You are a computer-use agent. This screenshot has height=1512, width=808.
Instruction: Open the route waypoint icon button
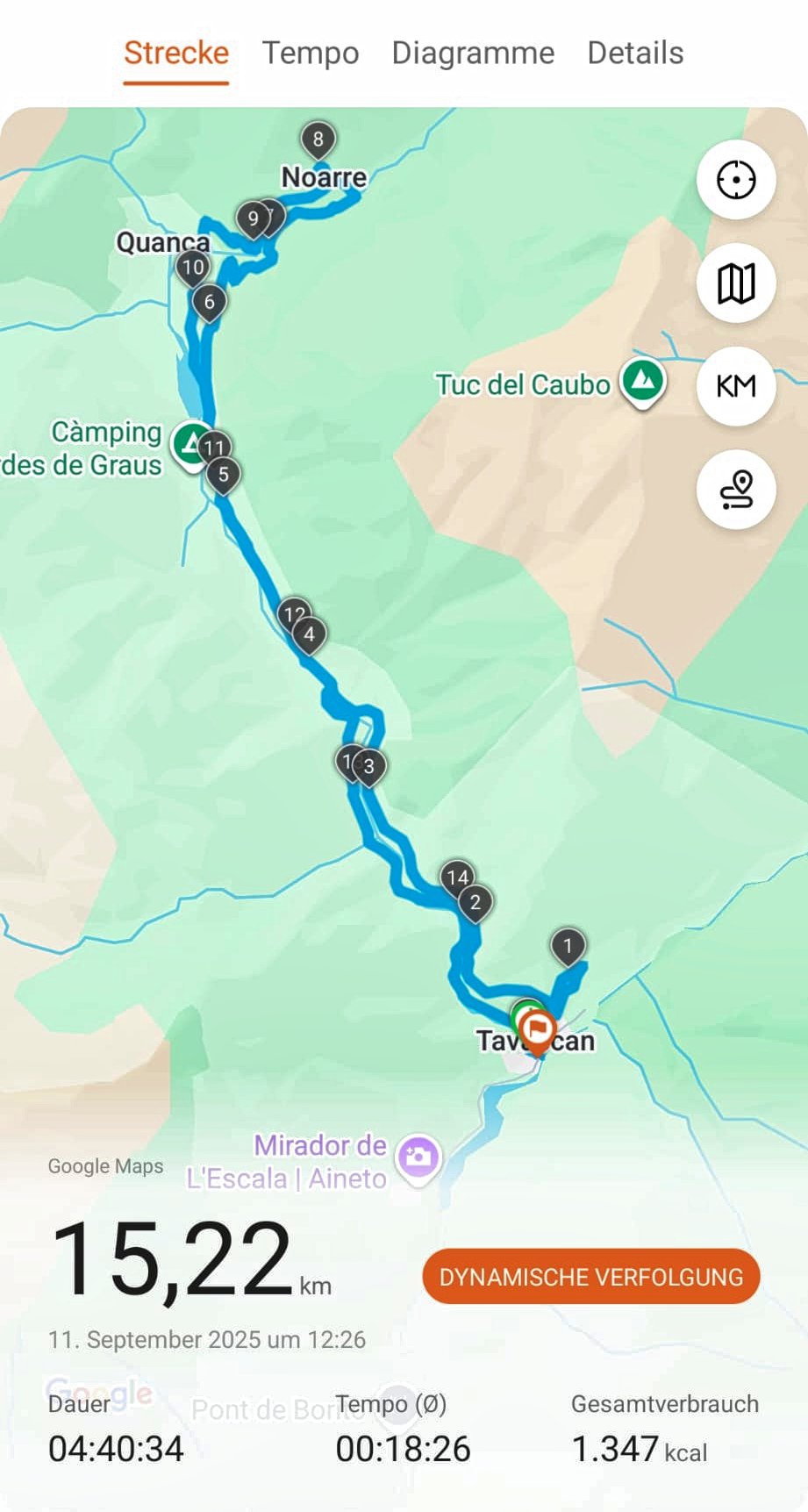click(x=735, y=489)
